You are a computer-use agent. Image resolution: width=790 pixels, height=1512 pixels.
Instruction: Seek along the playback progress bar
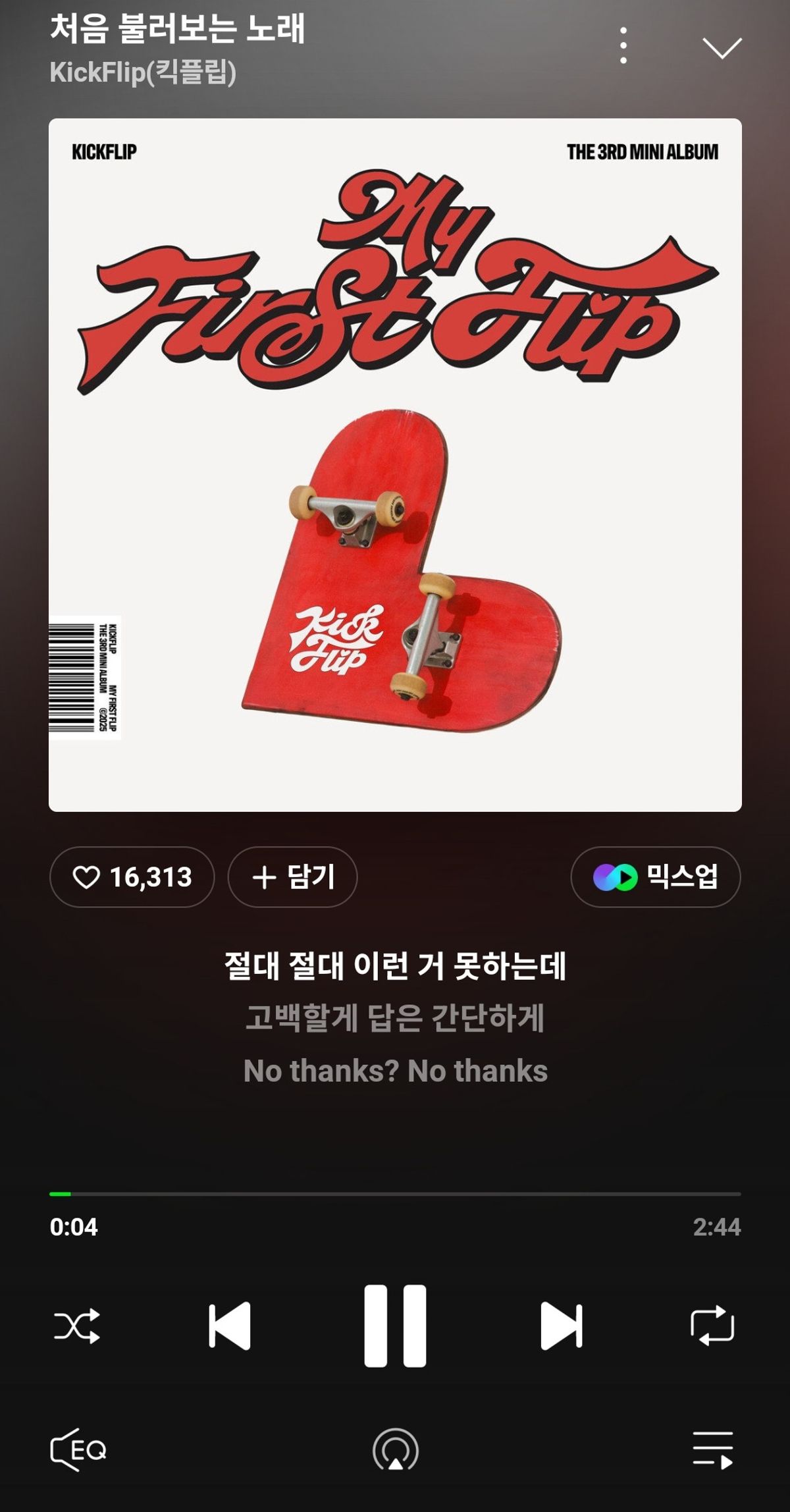(395, 1193)
